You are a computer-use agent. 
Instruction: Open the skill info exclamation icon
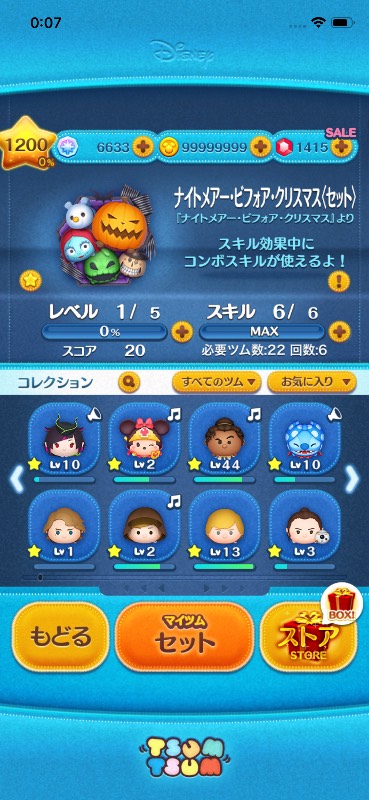click(339, 281)
